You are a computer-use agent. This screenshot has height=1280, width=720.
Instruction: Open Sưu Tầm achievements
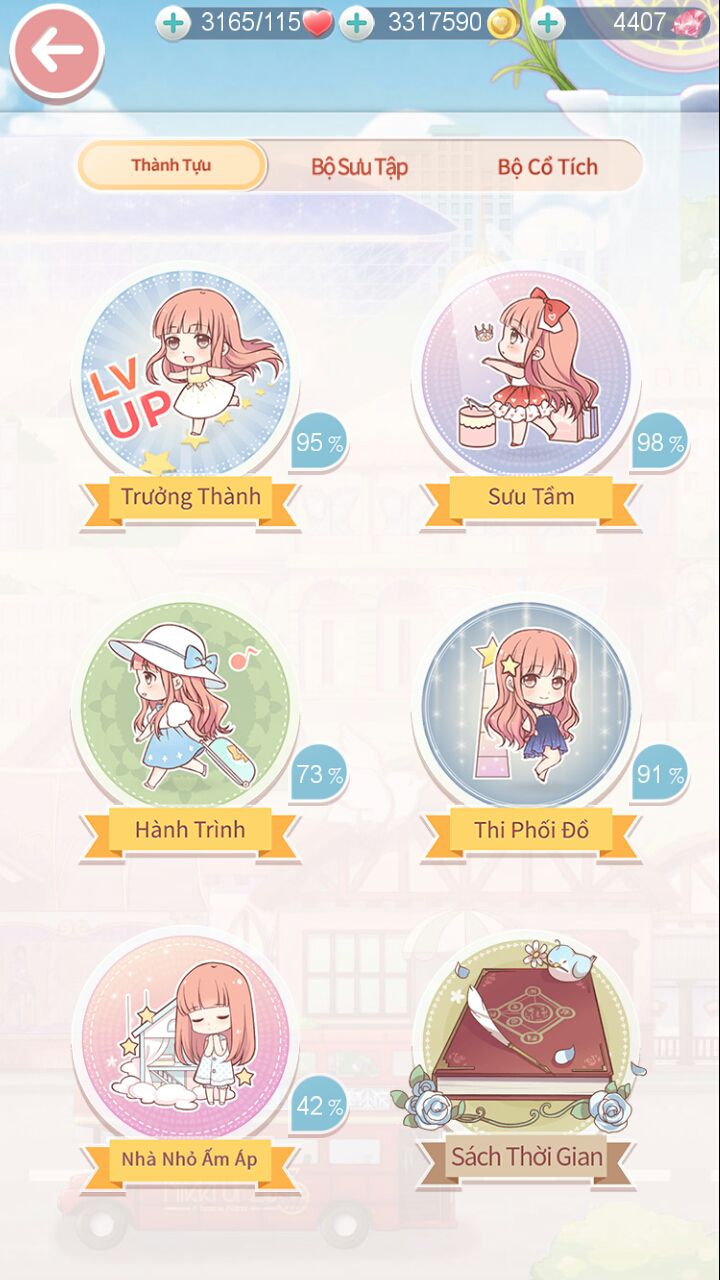[526, 375]
